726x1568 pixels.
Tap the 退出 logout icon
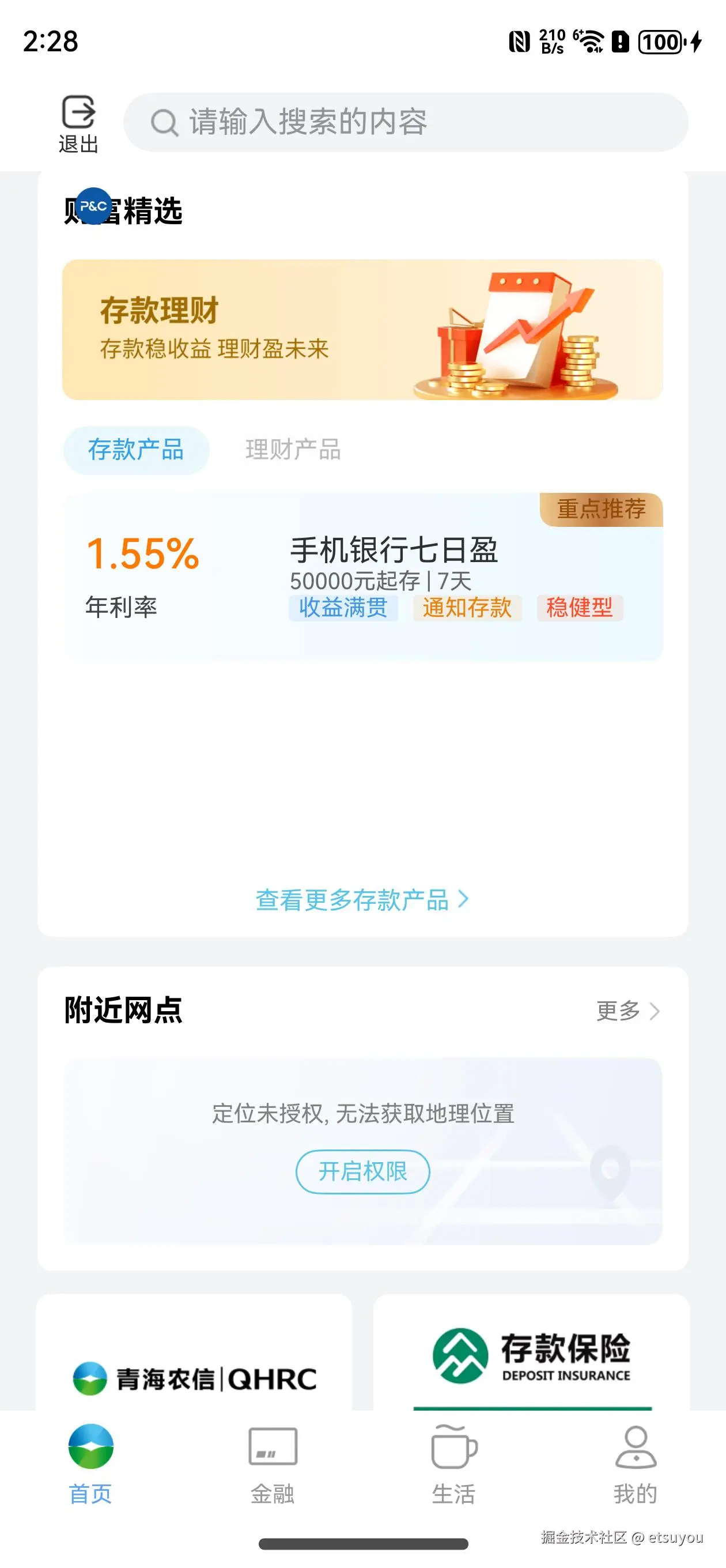78,122
